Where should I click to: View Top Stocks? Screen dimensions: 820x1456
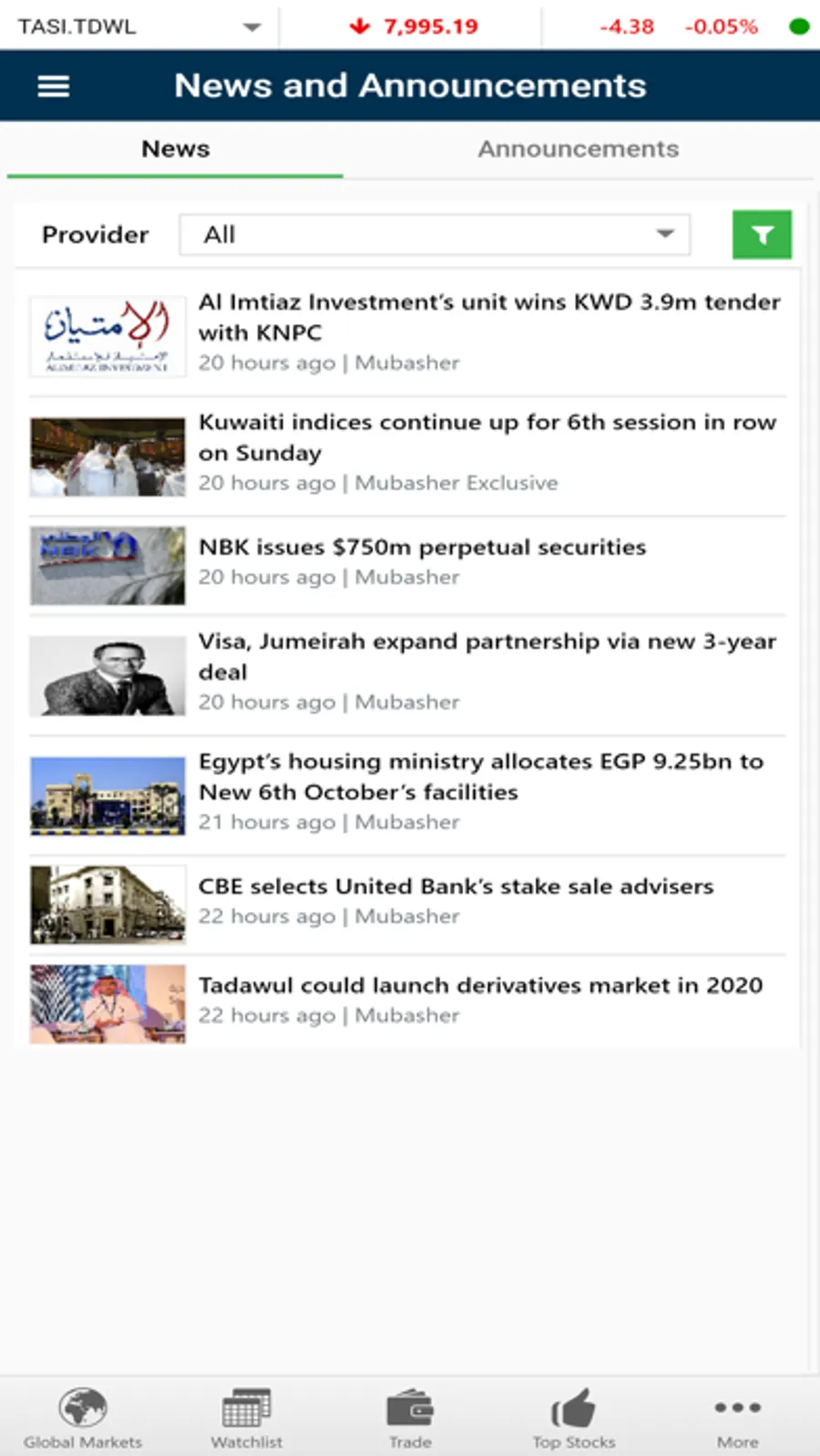[574, 1418]
